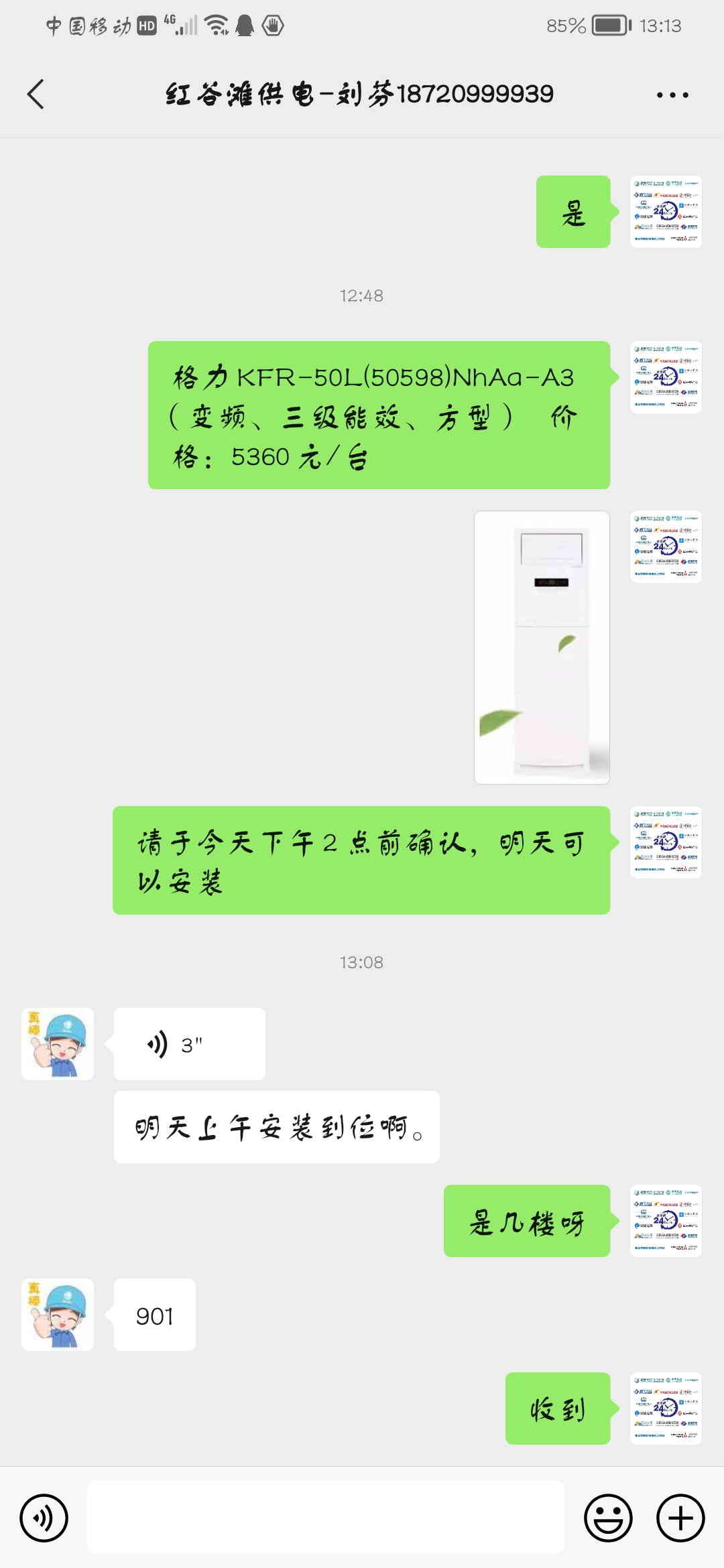Open contact avatar beside the 901 message

tap(58, 1315)
